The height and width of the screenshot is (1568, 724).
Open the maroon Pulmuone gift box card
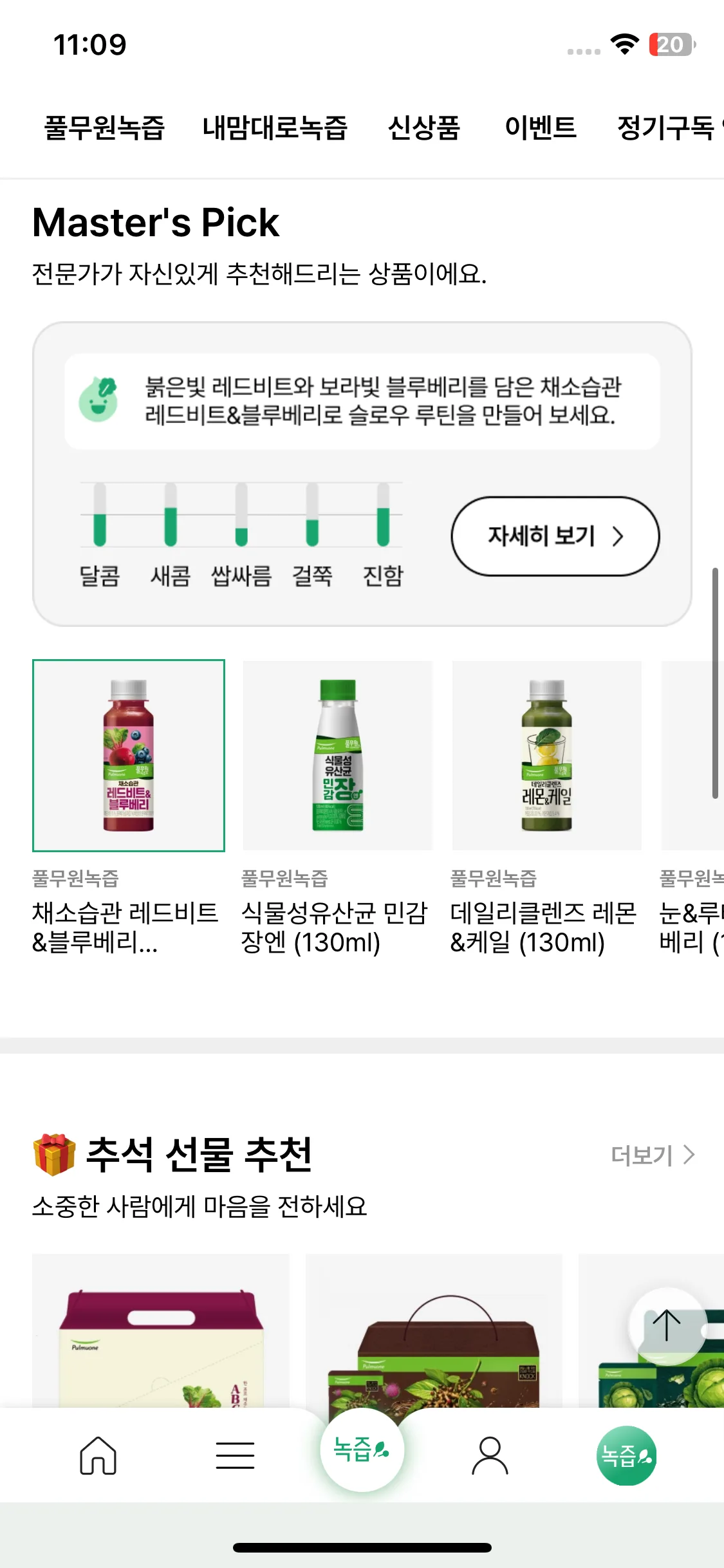pyautogui.click(x=161, y=1332)
